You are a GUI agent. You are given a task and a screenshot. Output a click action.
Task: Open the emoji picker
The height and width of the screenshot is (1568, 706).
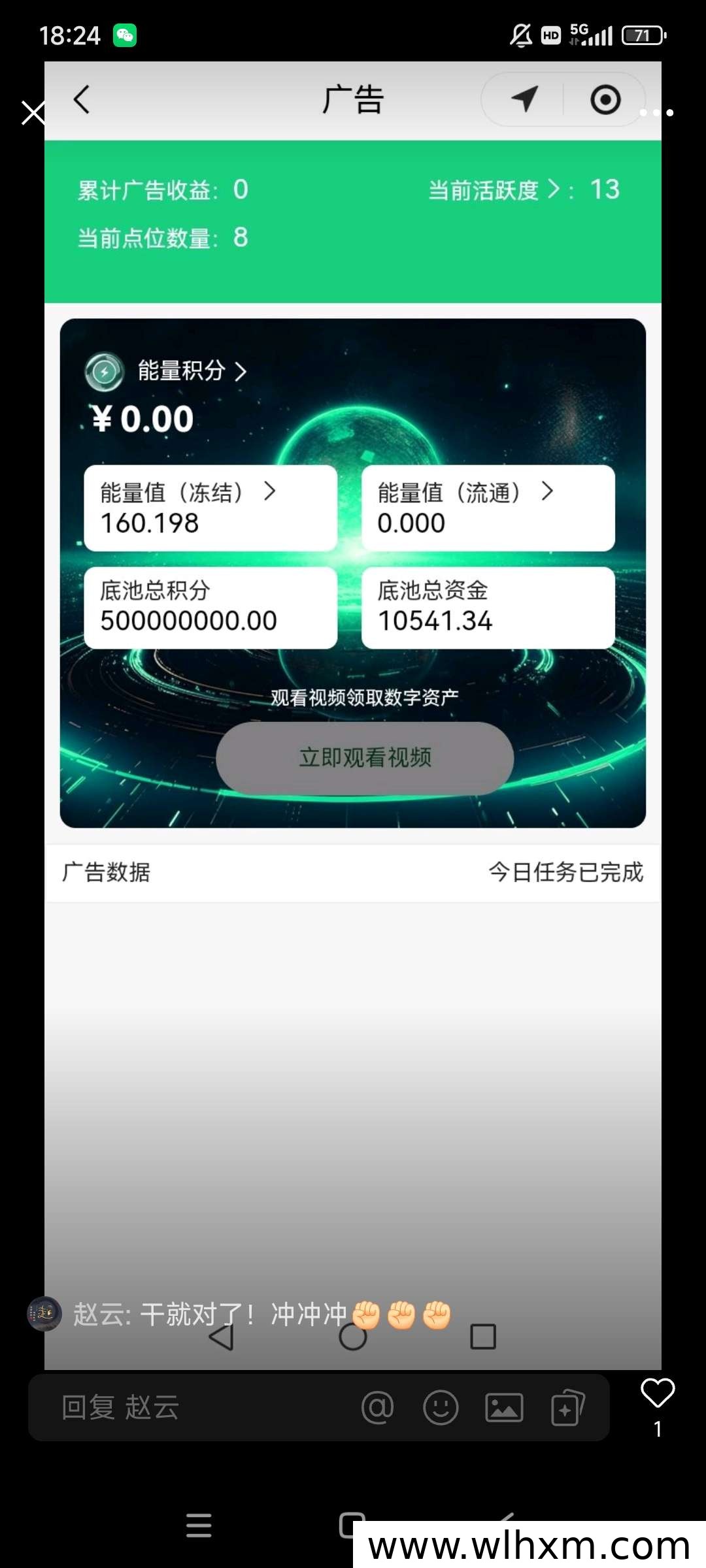point(441,1407)
